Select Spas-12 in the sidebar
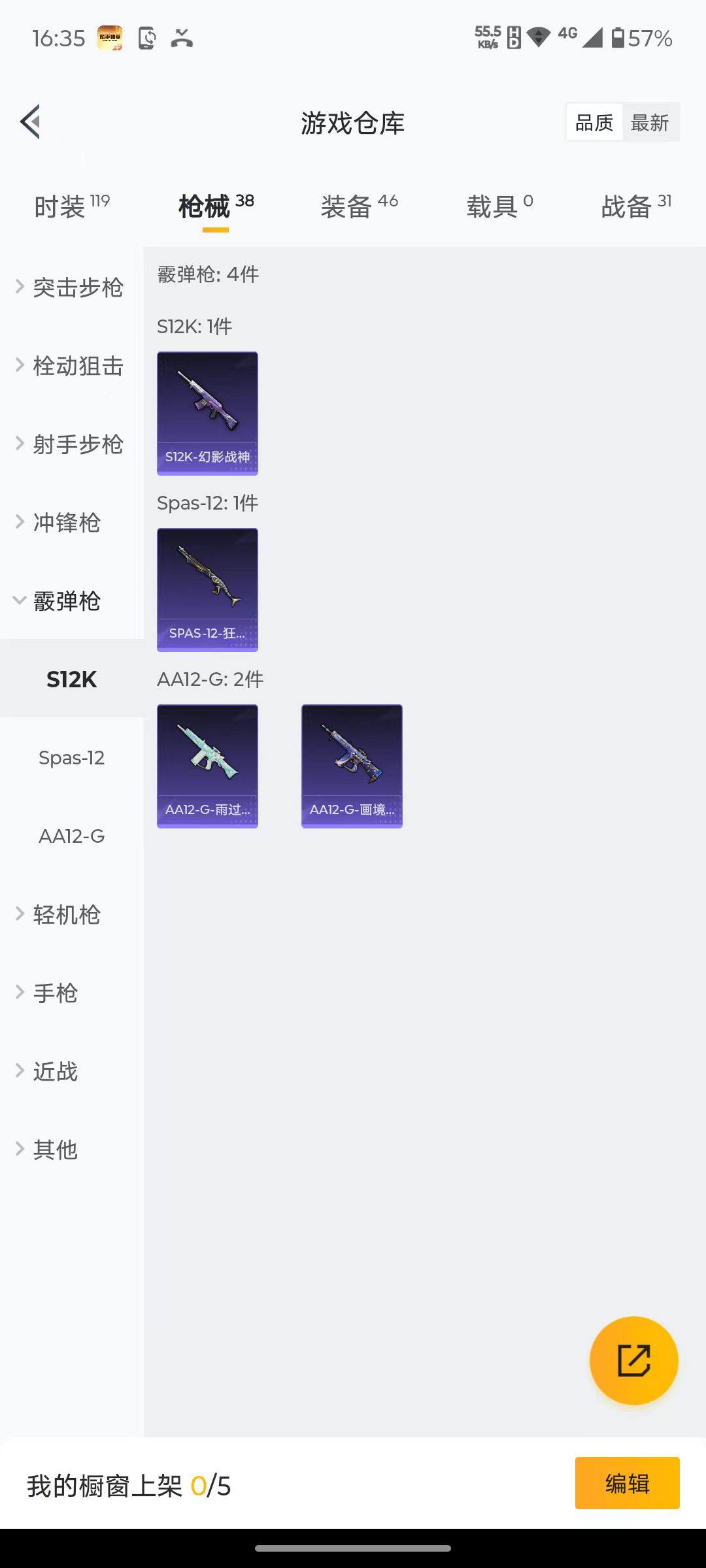 (72, 758)
